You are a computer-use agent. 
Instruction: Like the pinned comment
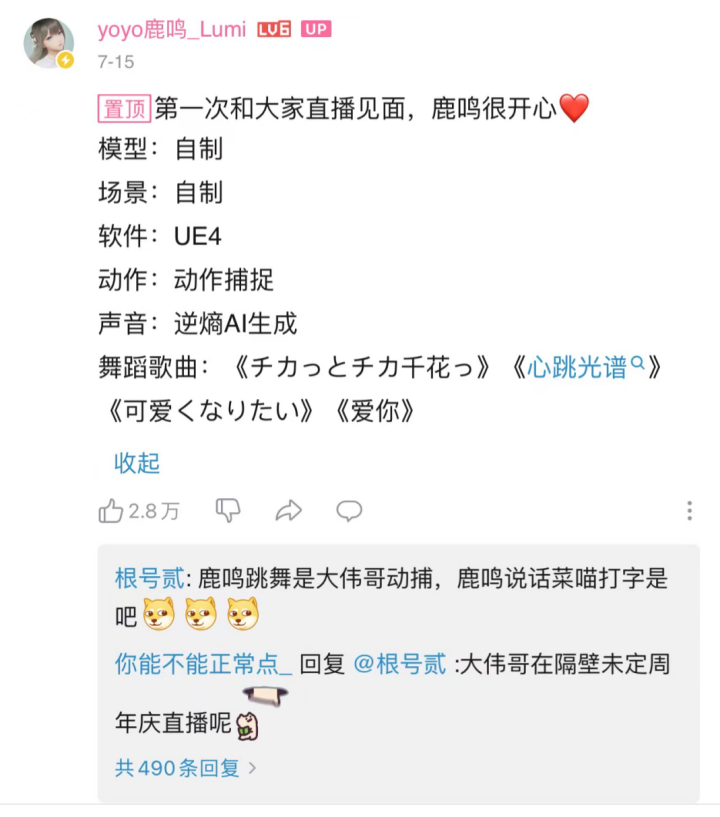click(111, 511)
